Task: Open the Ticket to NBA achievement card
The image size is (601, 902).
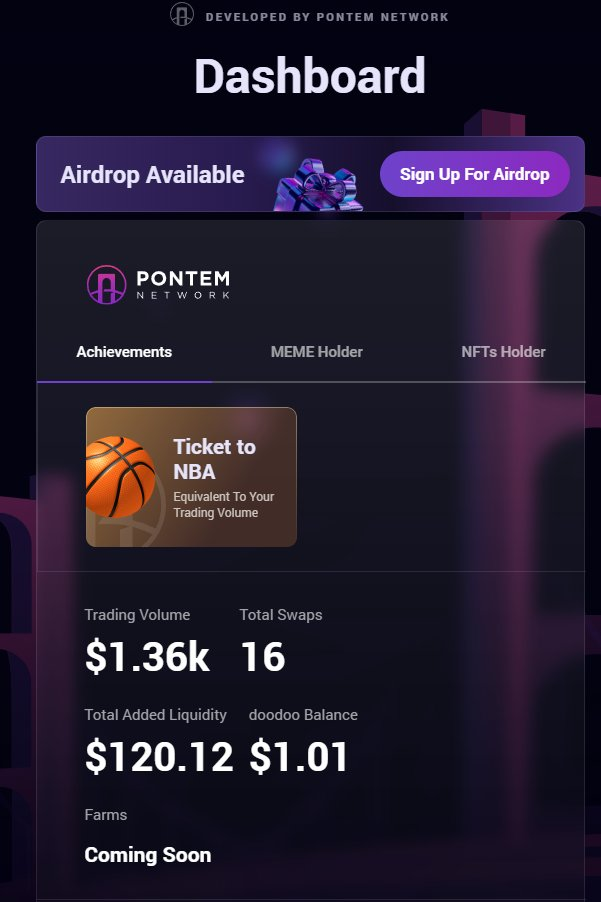Action: coord(191,477)
